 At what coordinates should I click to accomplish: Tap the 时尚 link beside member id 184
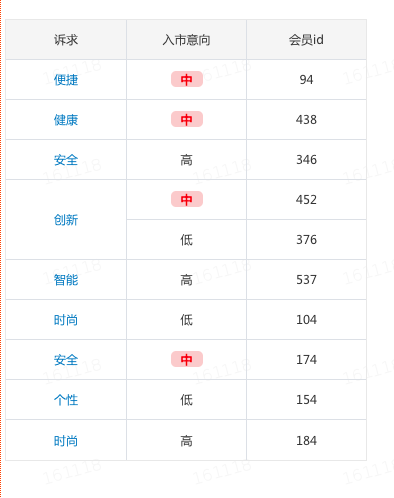click(x=66, y=441)
